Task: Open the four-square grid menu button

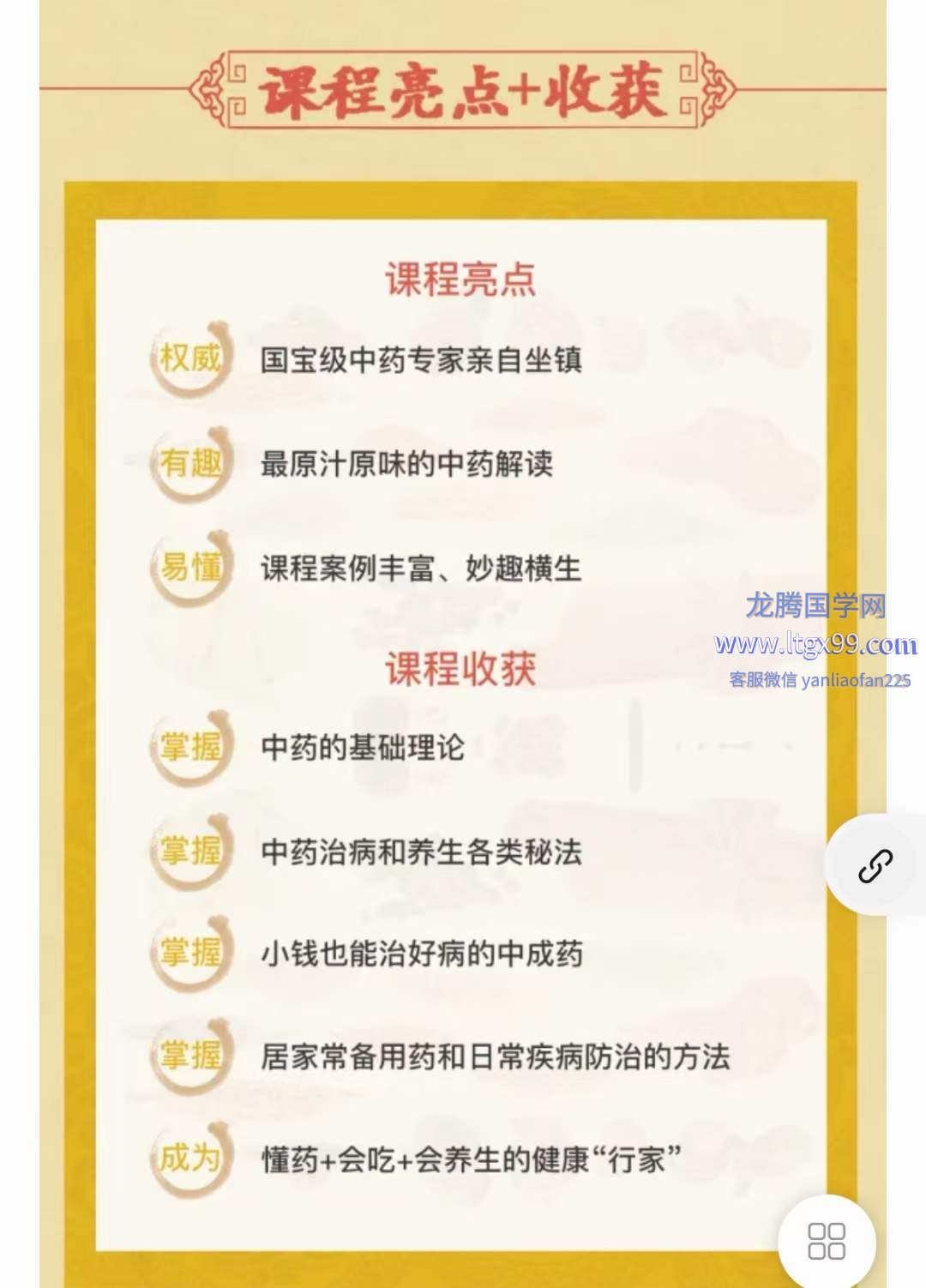Action: pos(827,1241)
